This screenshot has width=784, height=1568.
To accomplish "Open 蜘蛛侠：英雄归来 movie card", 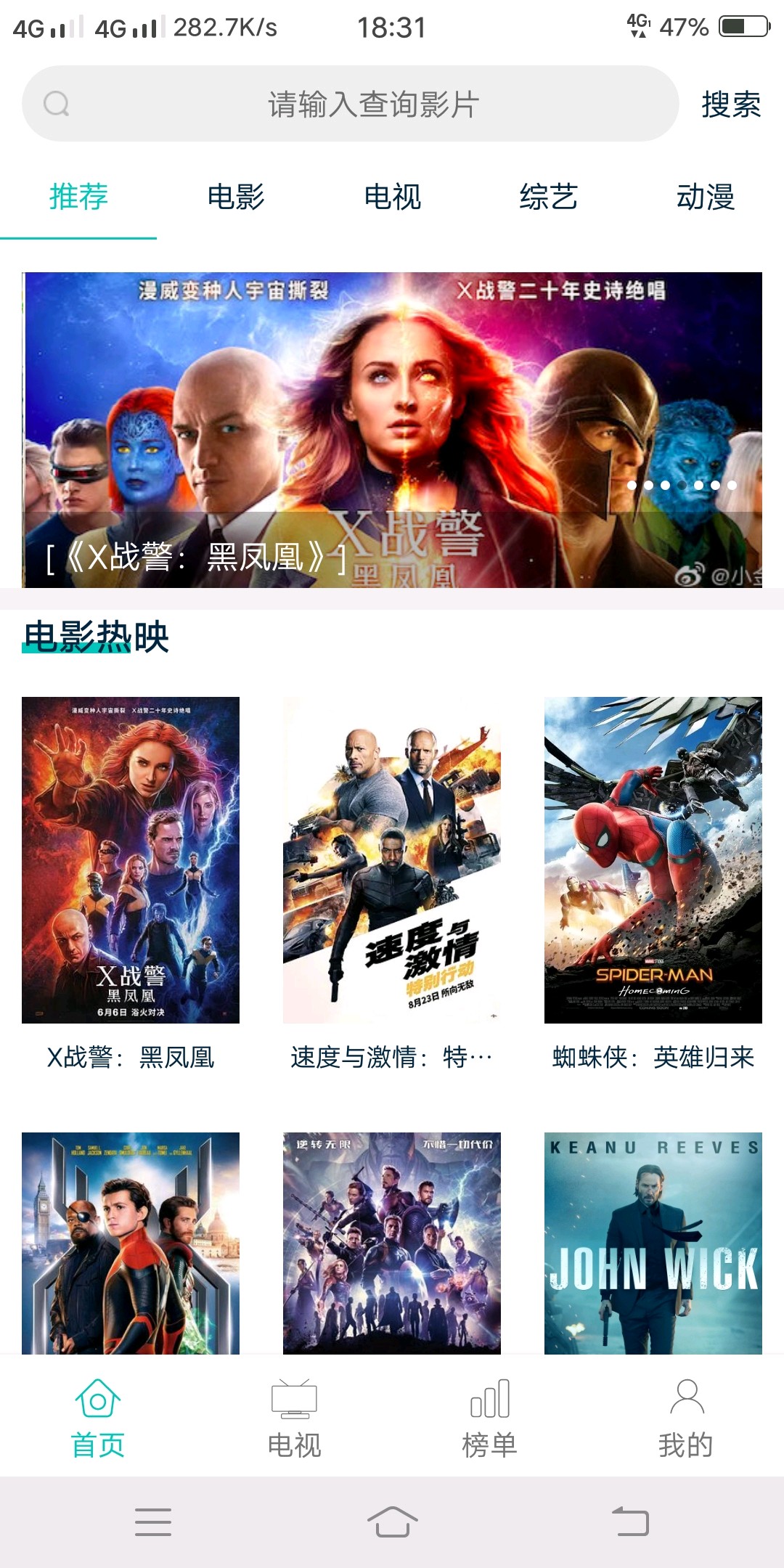I will 653,859.
